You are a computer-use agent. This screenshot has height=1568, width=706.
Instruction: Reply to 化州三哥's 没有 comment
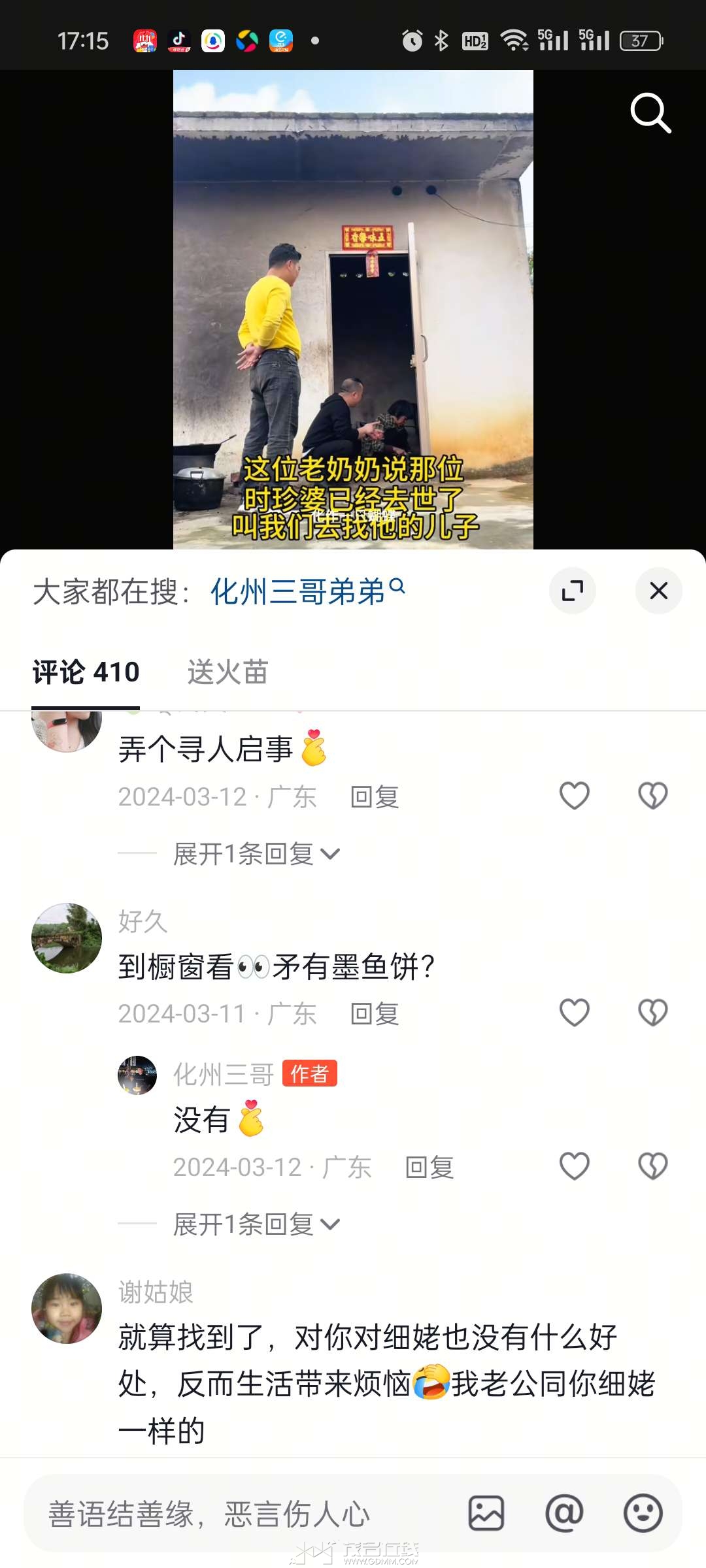[x=429, y=1168]
